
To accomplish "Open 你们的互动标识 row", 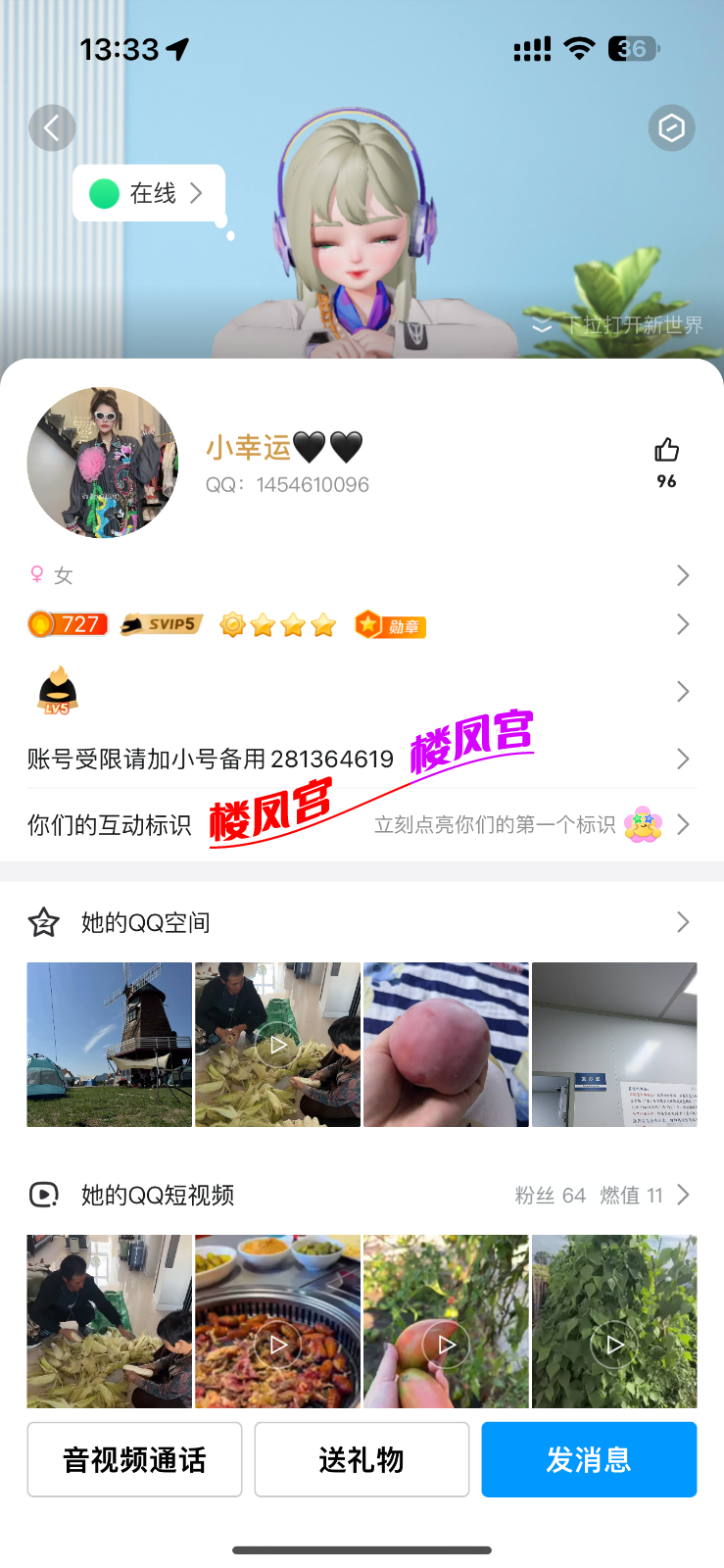I will click(x=361, y=825).
